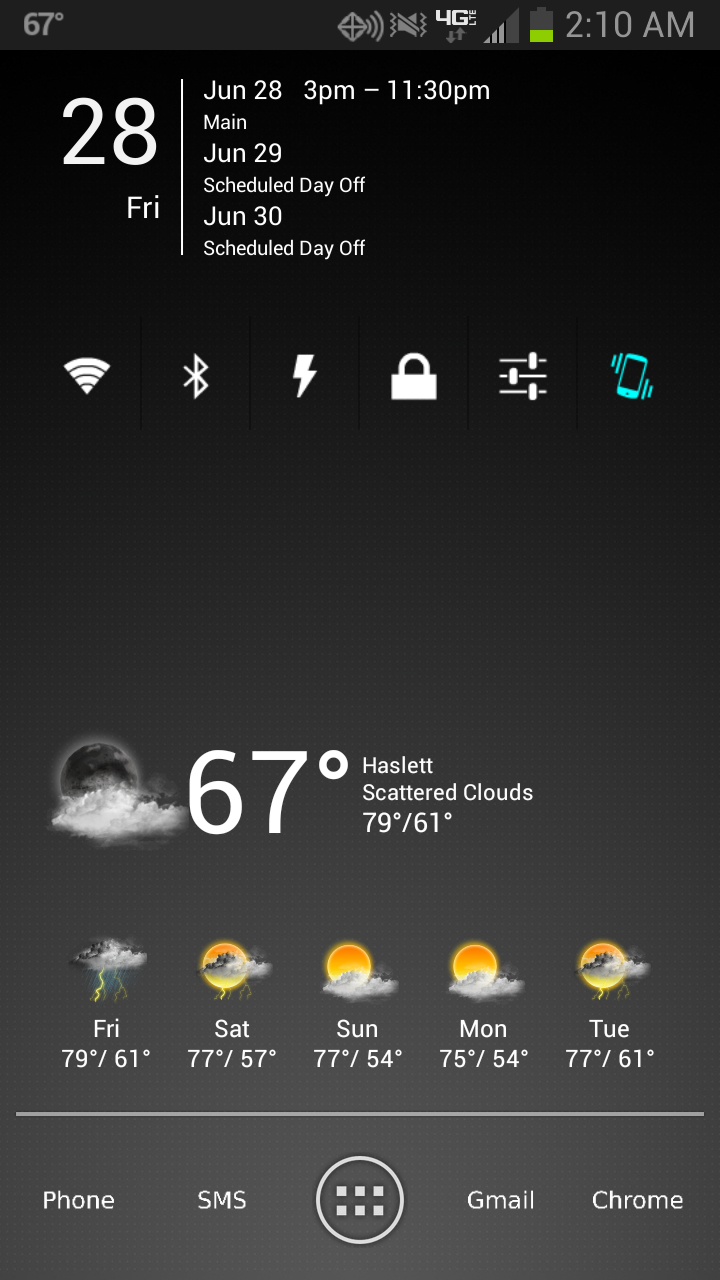This screenshot has width=720, height=1280.
Task: Open the app drawer
Action: tap(360, 1200)
